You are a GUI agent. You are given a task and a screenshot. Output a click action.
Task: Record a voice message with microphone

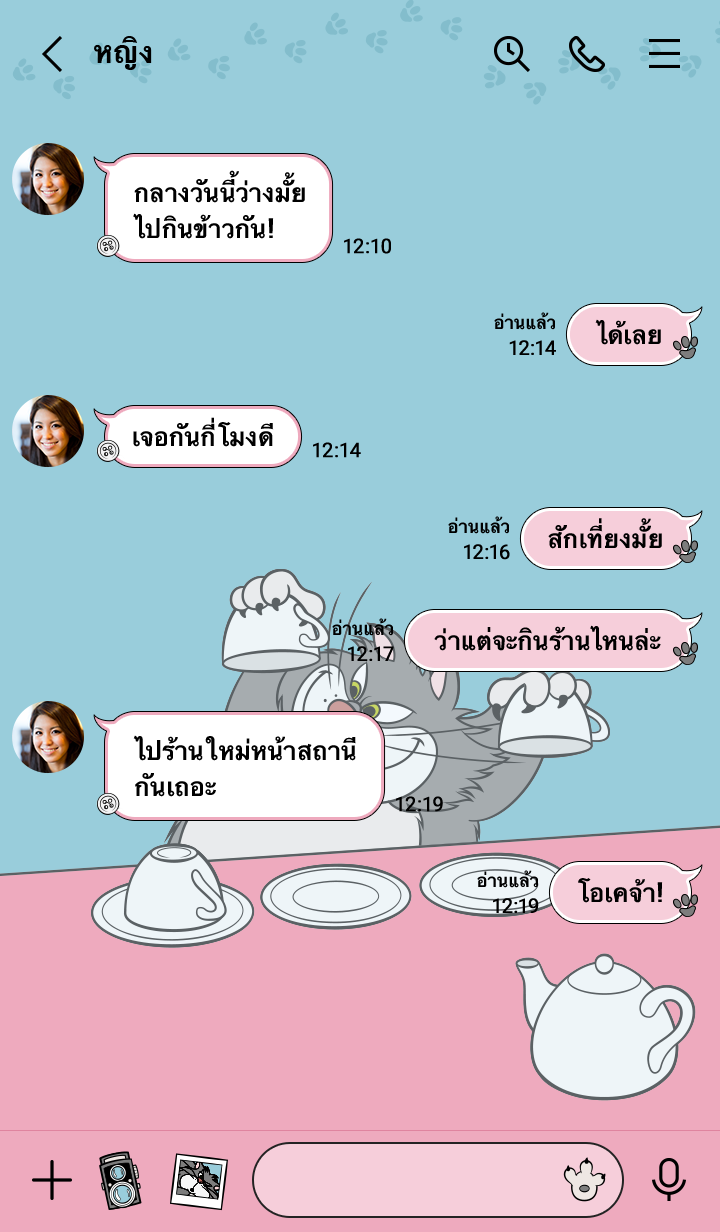668,1181
